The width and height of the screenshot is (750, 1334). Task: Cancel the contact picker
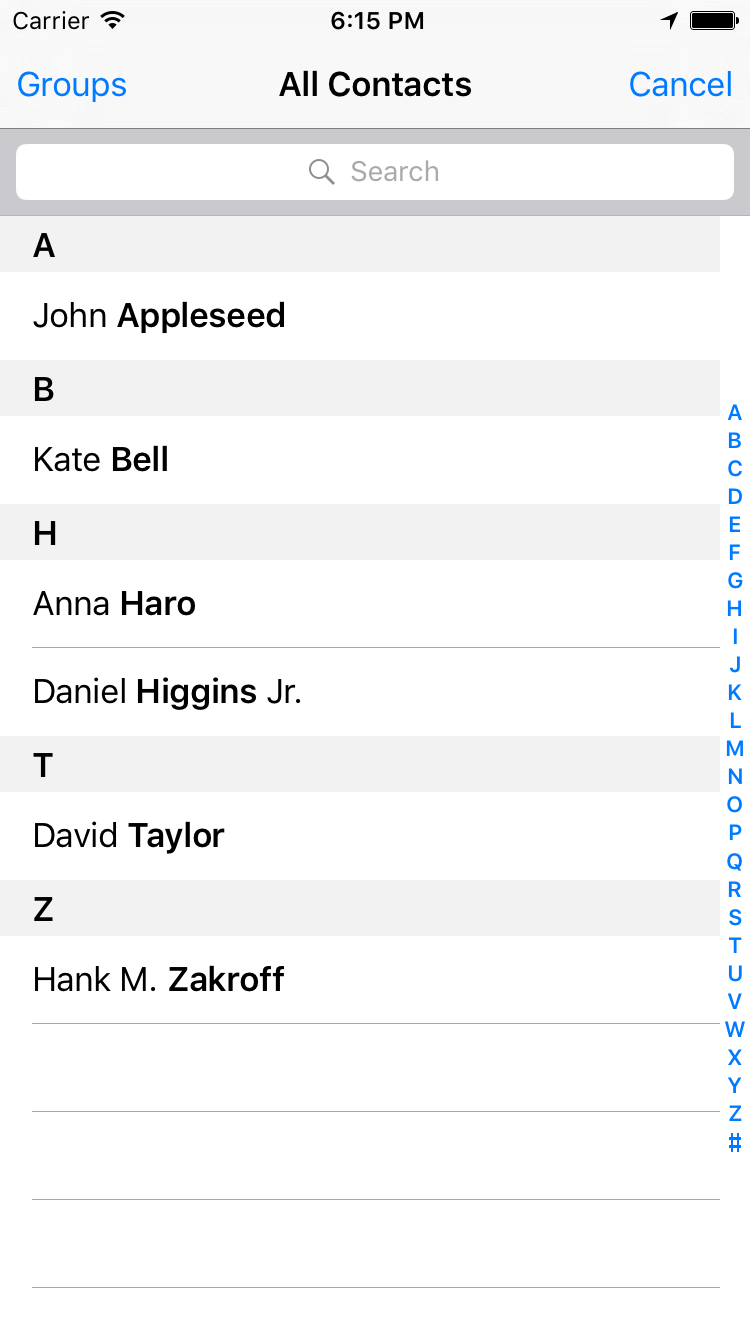[x=680, y=85]
